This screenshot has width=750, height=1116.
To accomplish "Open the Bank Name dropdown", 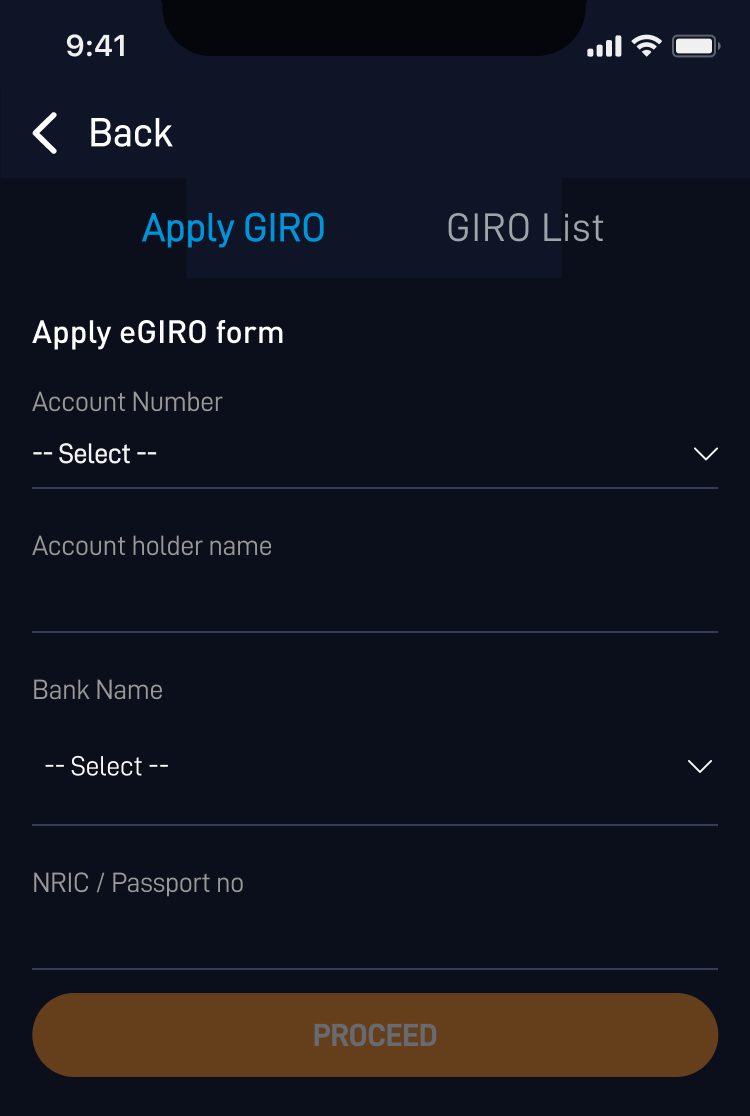I will point(375,767).
